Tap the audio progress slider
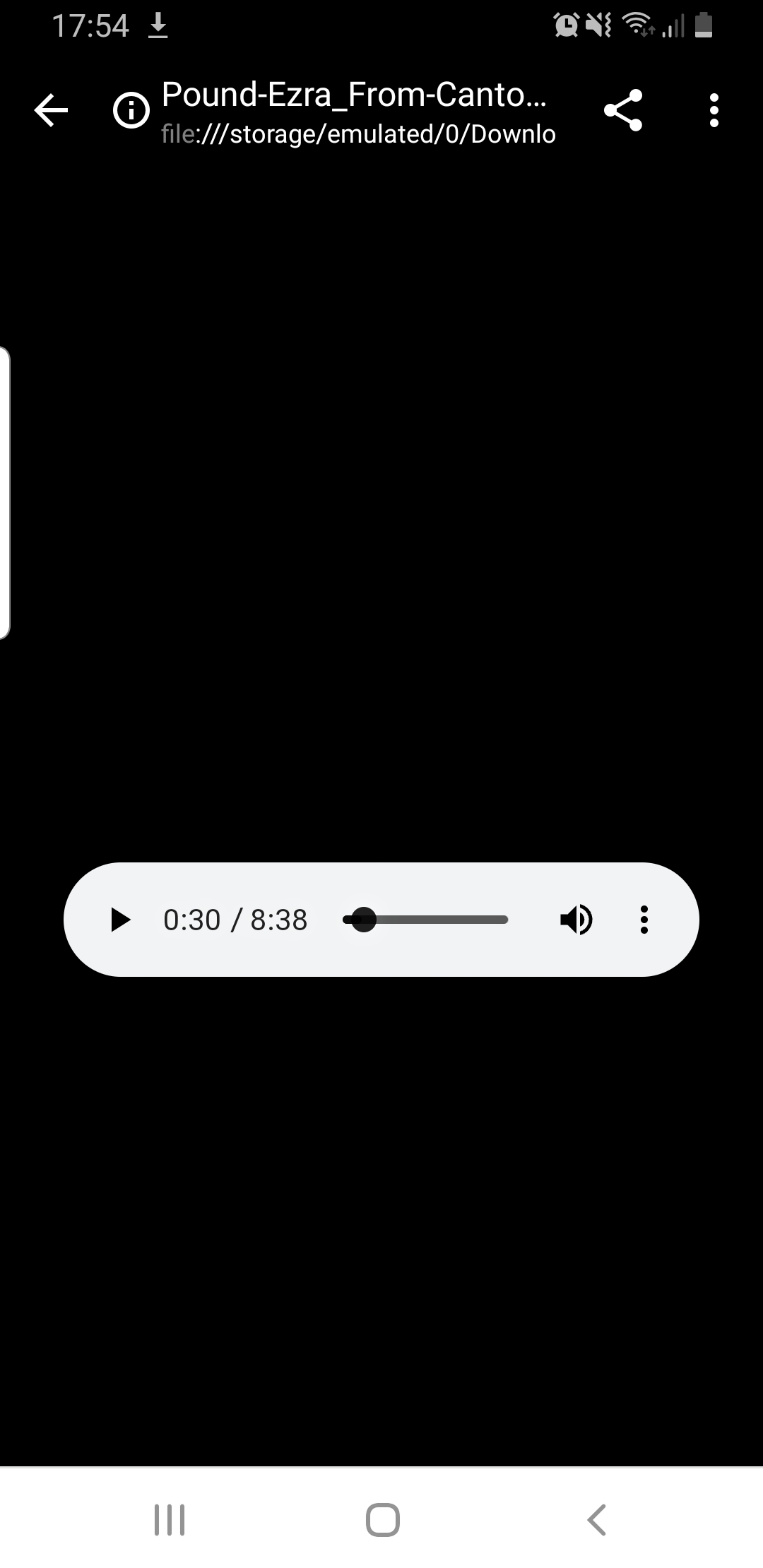Screen dimensions: 763x1568 (x=425, y=920)
